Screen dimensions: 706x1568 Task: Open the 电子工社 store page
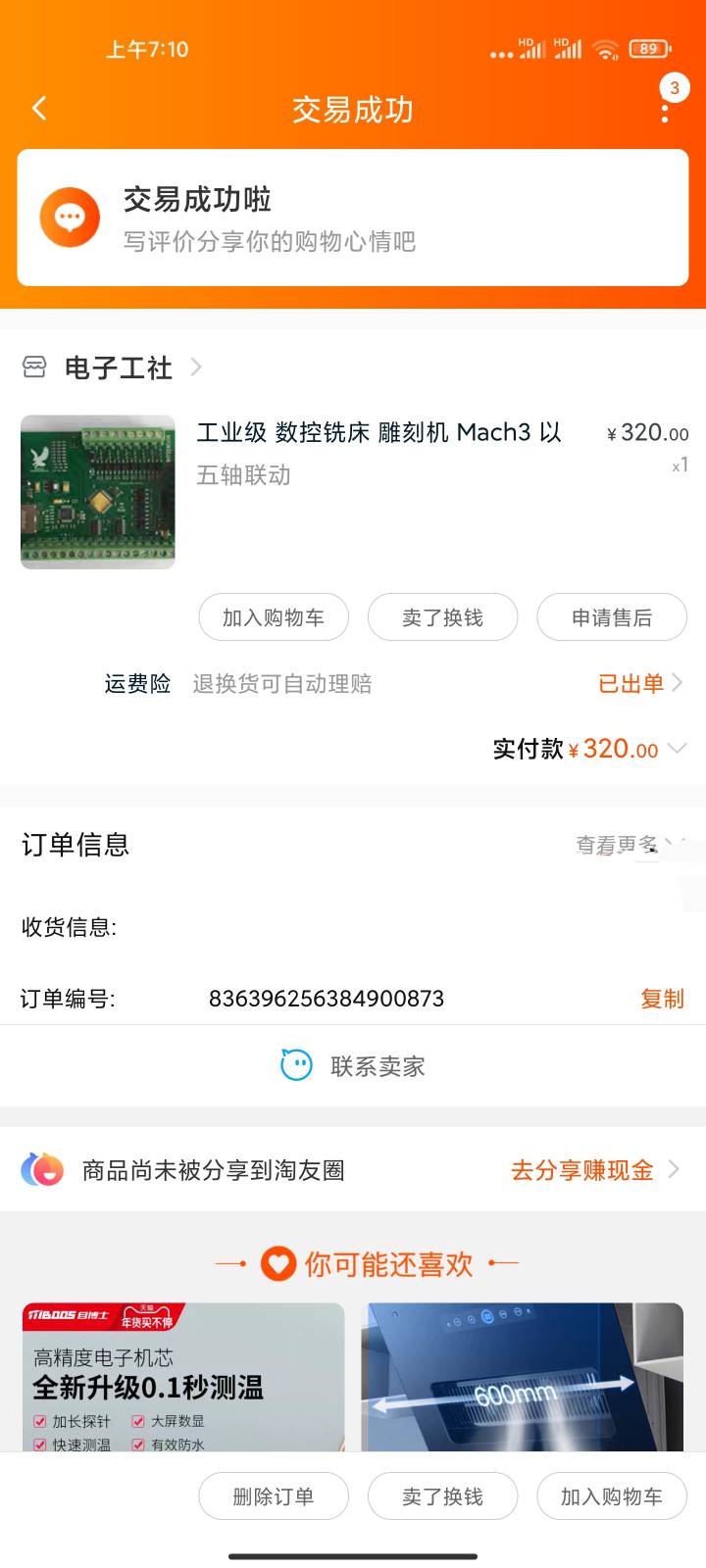[119, 367]
